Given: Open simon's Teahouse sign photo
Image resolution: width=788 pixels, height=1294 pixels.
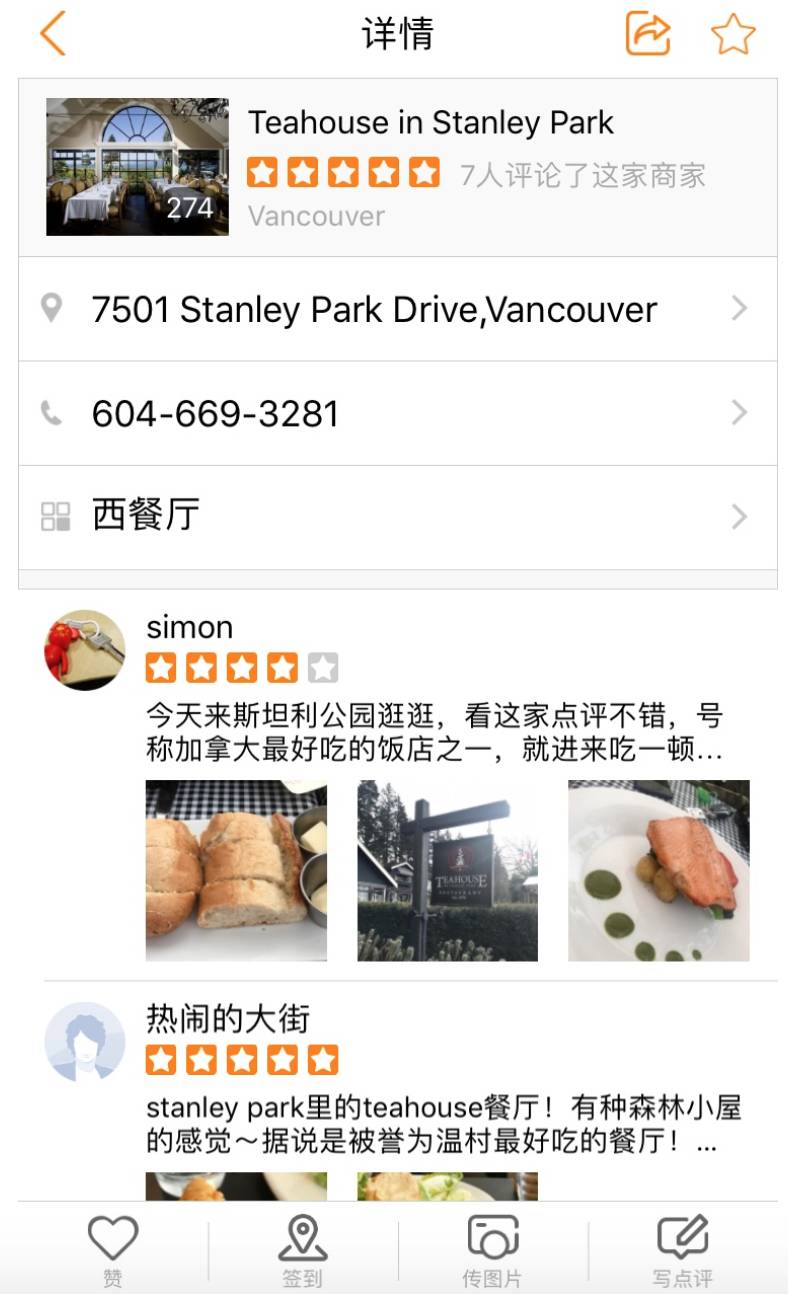Looking at the screenshot, I should (x=447, y=870).
